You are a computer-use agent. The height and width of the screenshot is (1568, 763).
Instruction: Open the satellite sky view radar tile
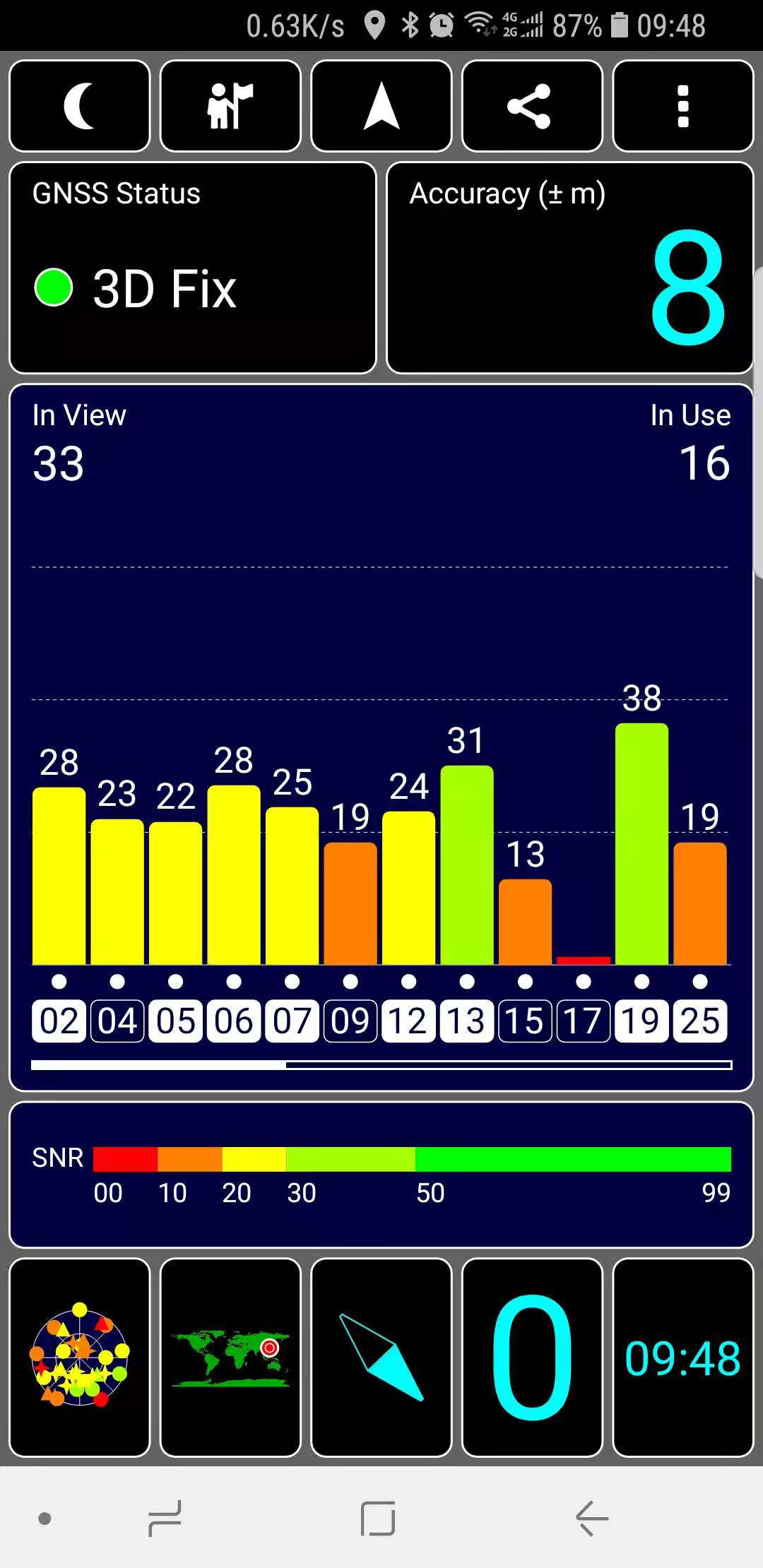79,1357
